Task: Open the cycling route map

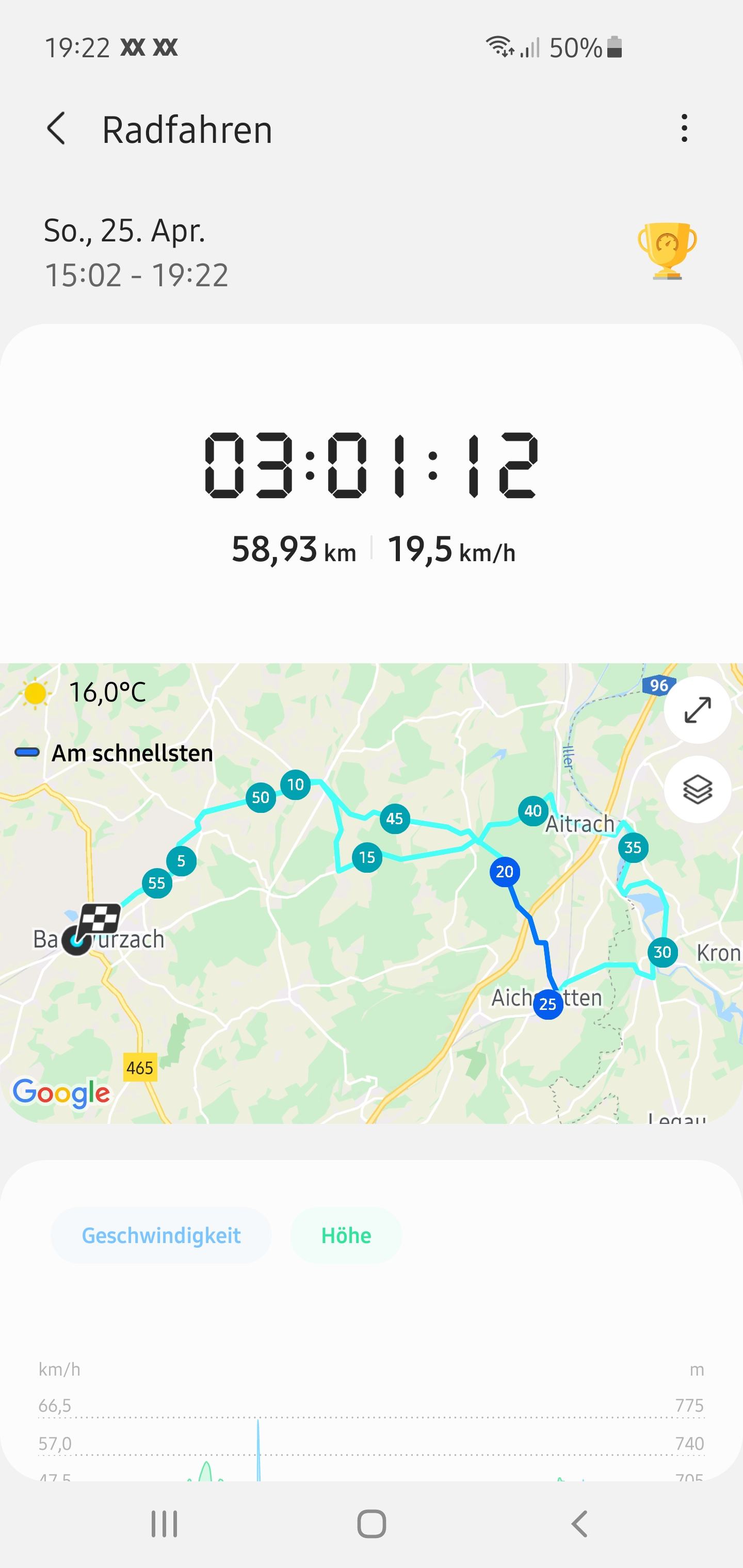Action: (x=372, y=893)
